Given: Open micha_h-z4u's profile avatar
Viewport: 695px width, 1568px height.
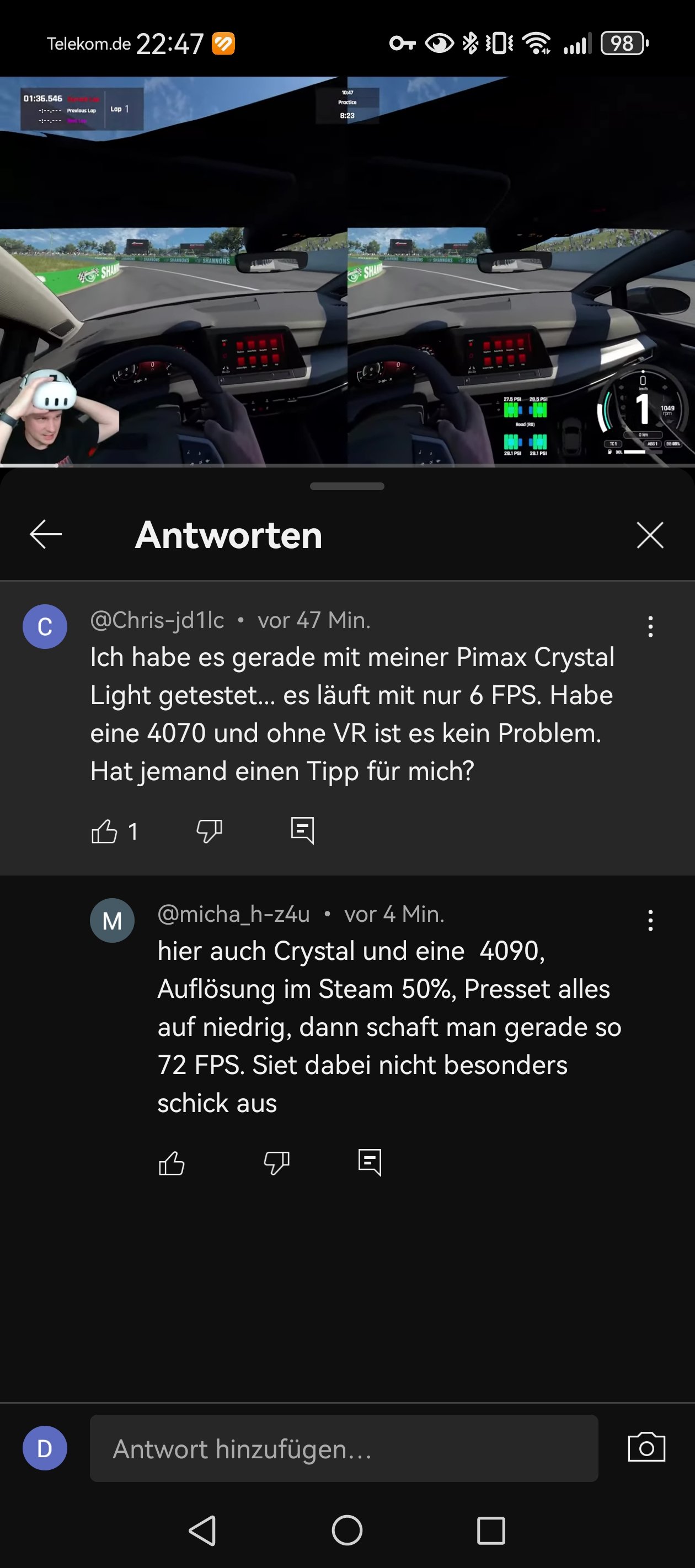Looking at the screenshot, I should tap(112, 920).
